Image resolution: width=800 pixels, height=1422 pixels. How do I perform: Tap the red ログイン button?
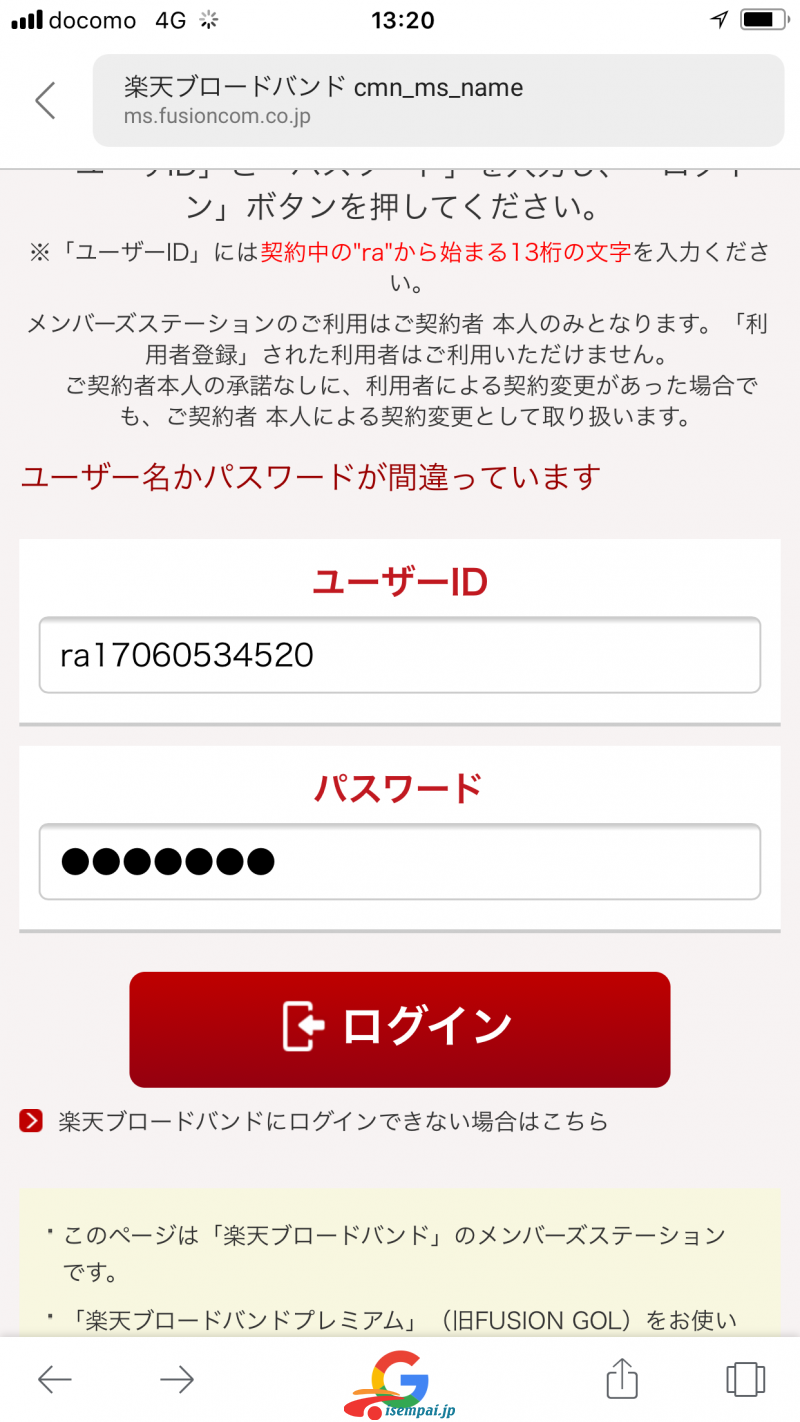pyautogui.click(x=400, y=1029)
